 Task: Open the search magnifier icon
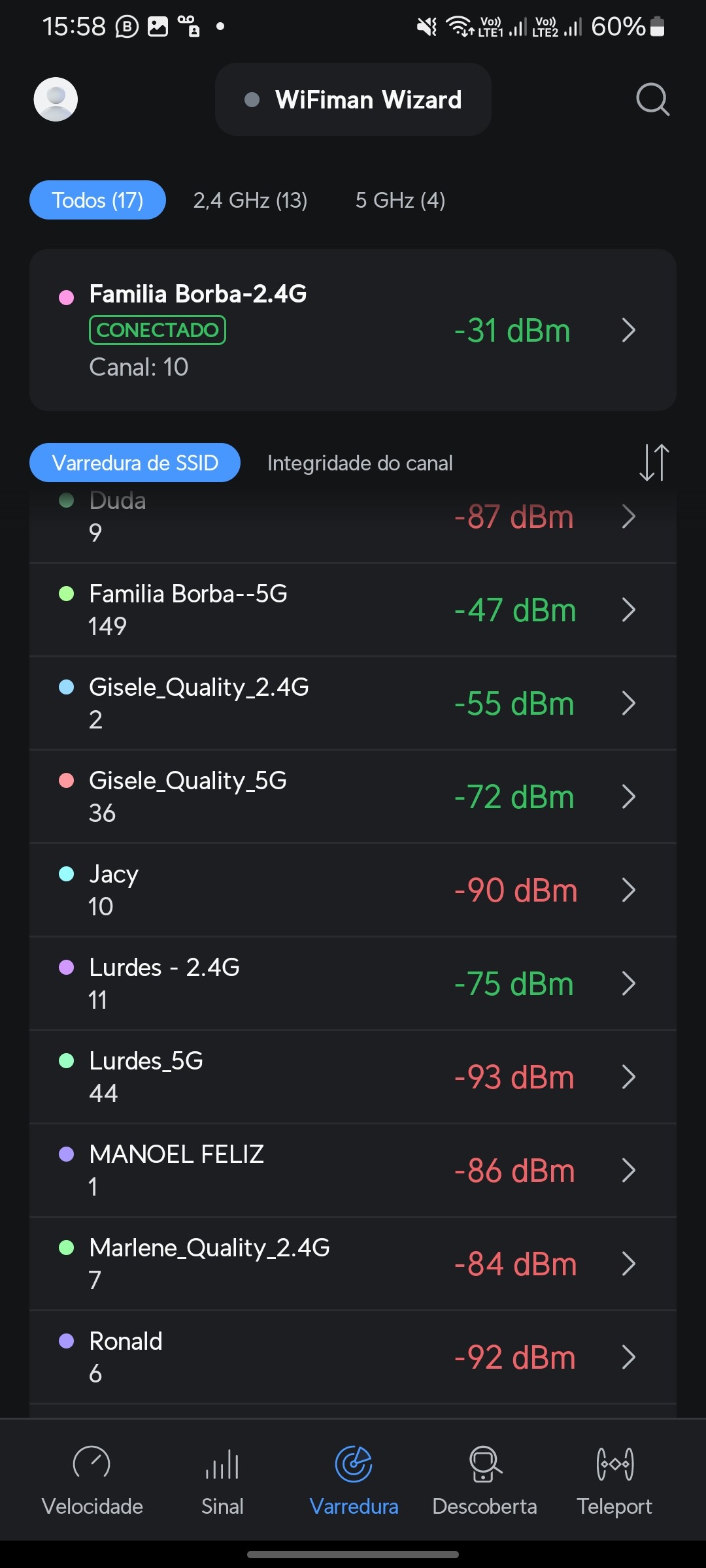[652, 99]
